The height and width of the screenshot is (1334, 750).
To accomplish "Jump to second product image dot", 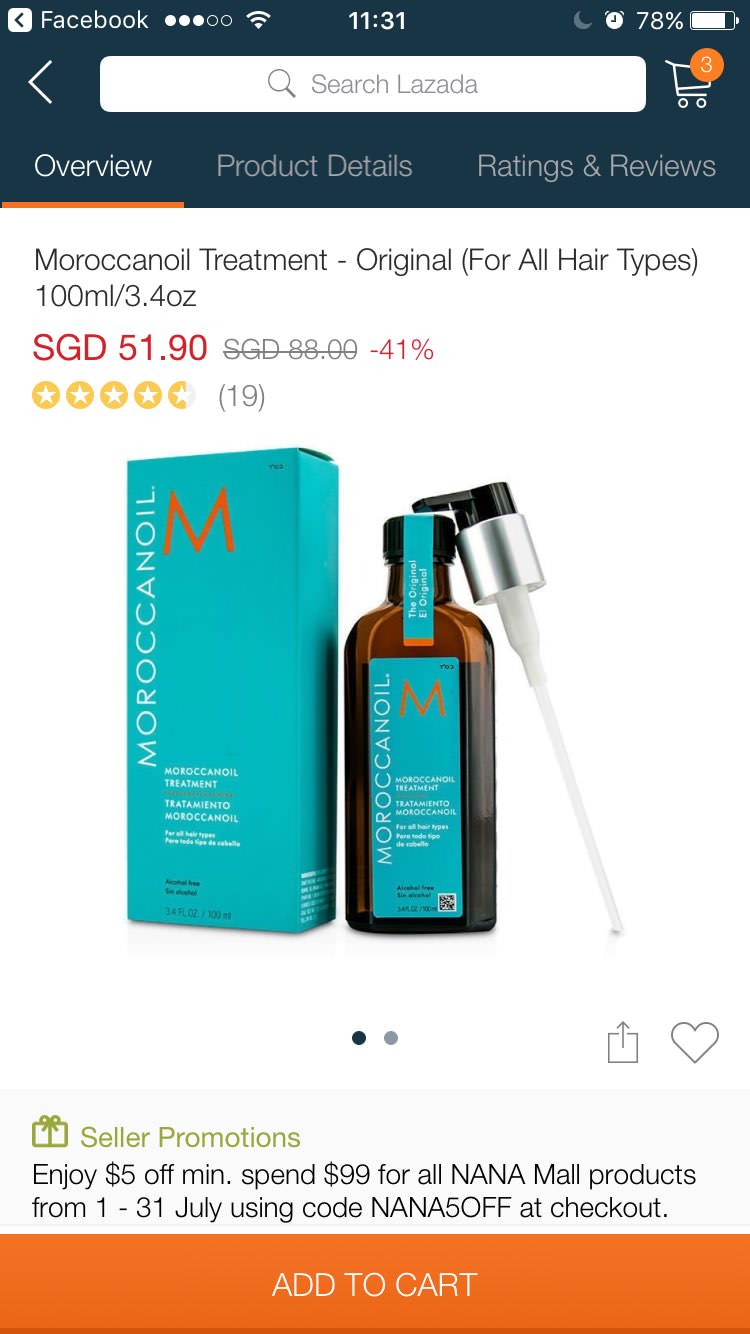I will click(x=391, y=1038).
